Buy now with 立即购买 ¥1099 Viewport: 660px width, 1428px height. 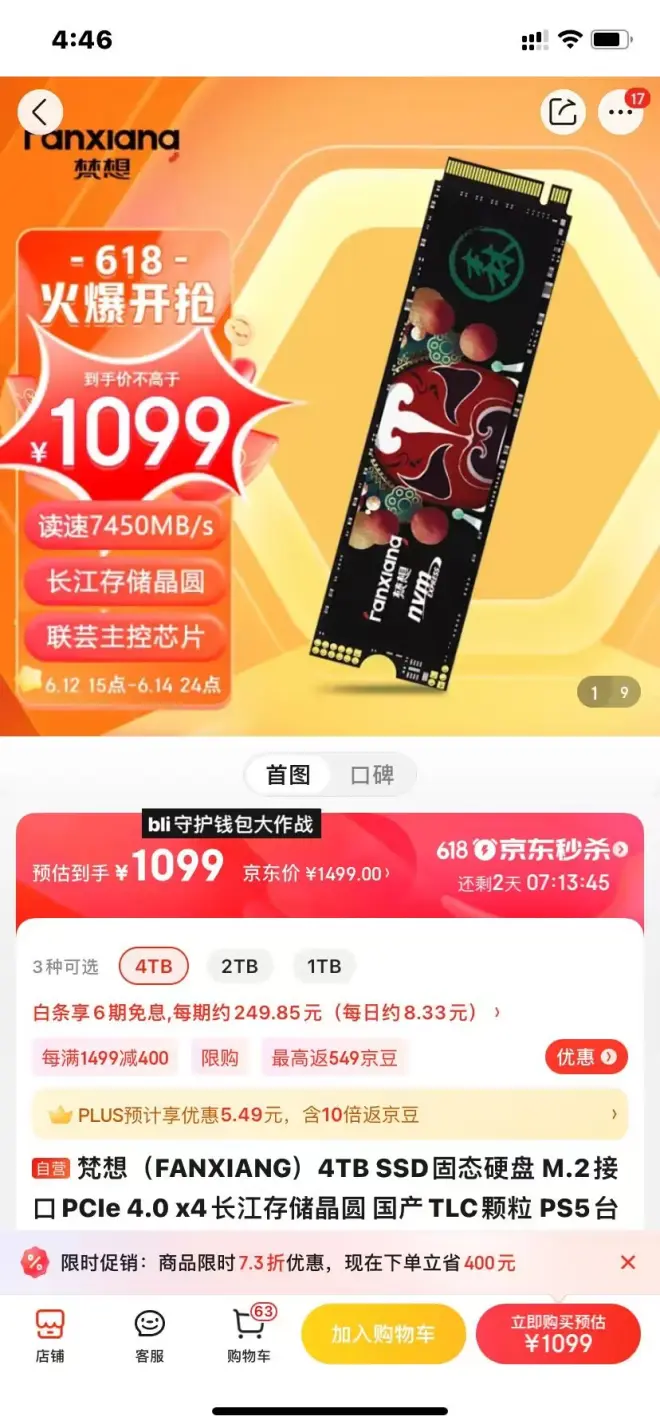click(x=558, y=1333)
